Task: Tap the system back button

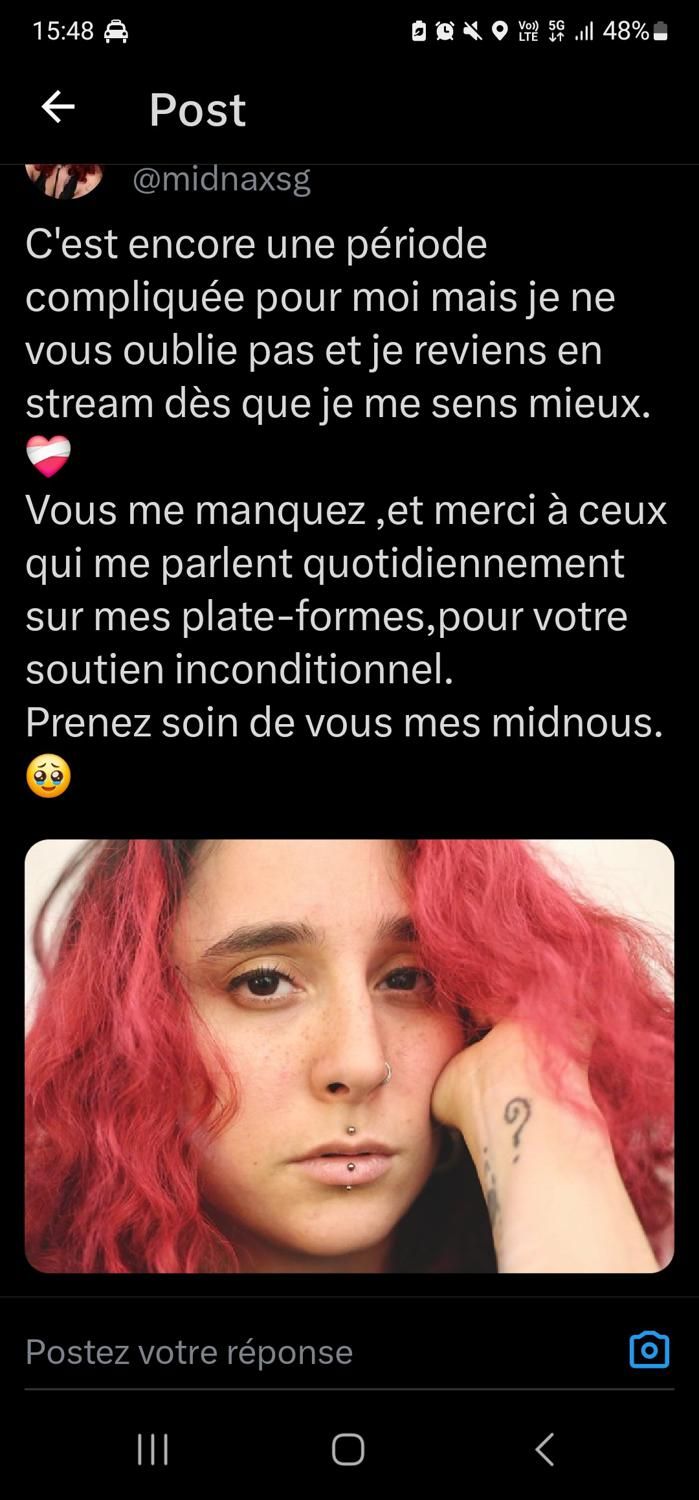Action: click(x=544, y=1449)
